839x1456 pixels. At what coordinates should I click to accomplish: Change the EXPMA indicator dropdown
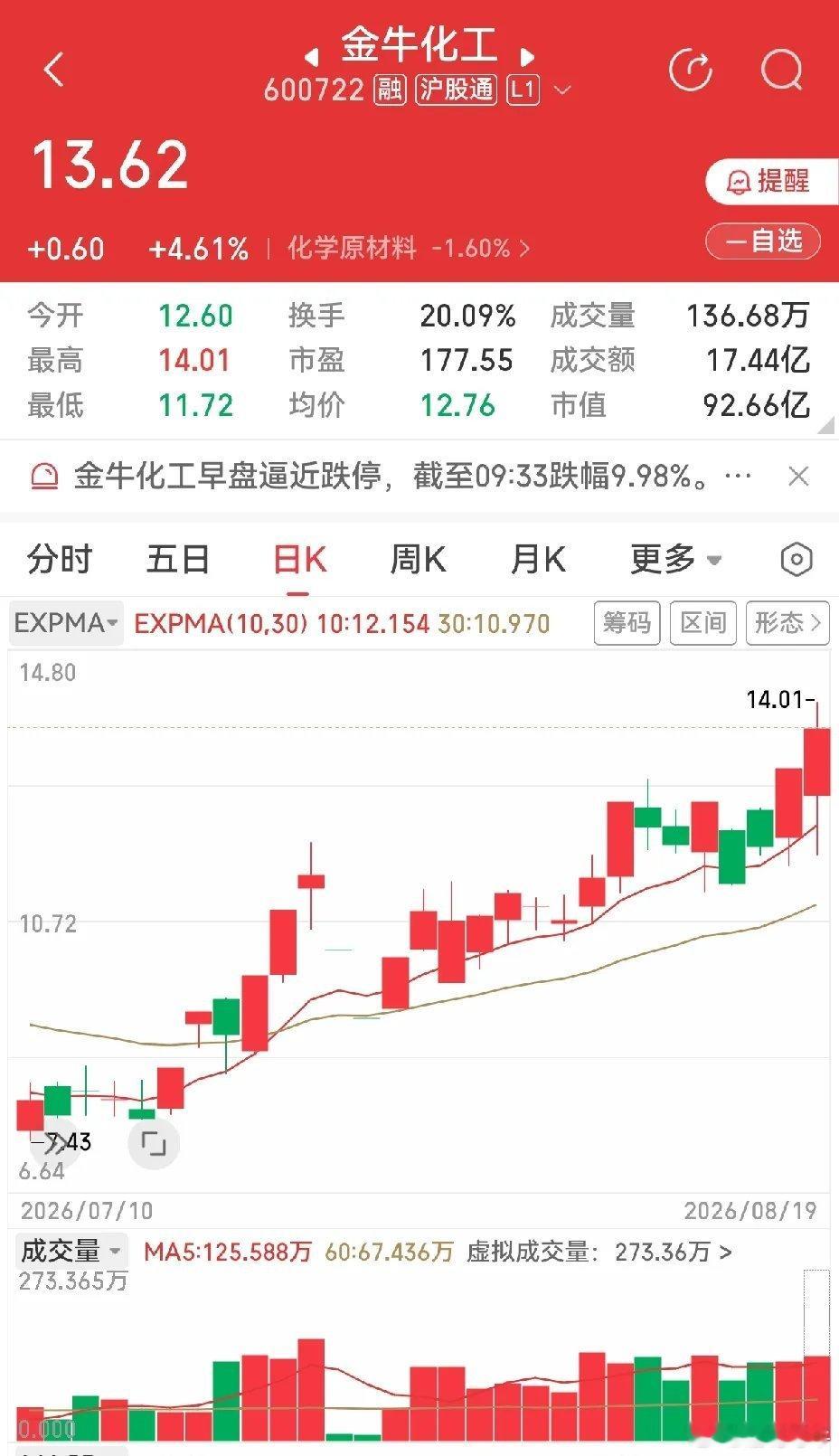pos(66,623)
